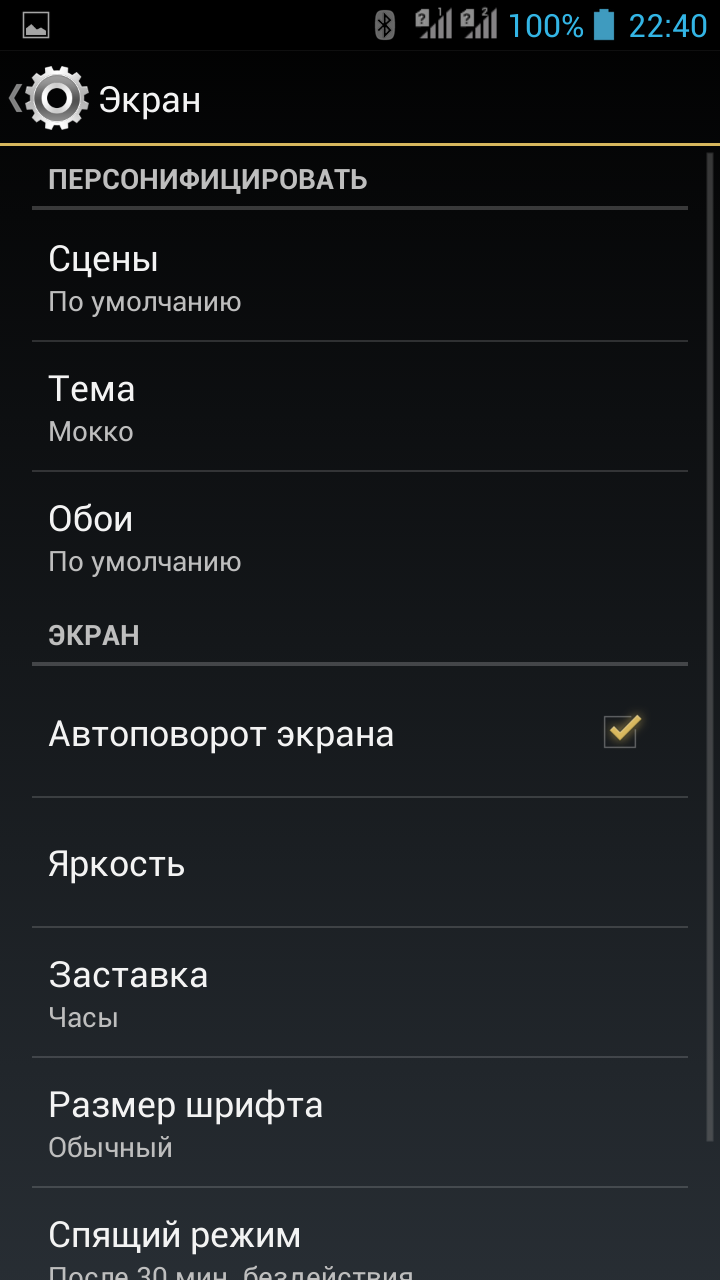This screenshot has width=720, height=1280.
Task: Open the Сцены setting
Action: [360, 277]
